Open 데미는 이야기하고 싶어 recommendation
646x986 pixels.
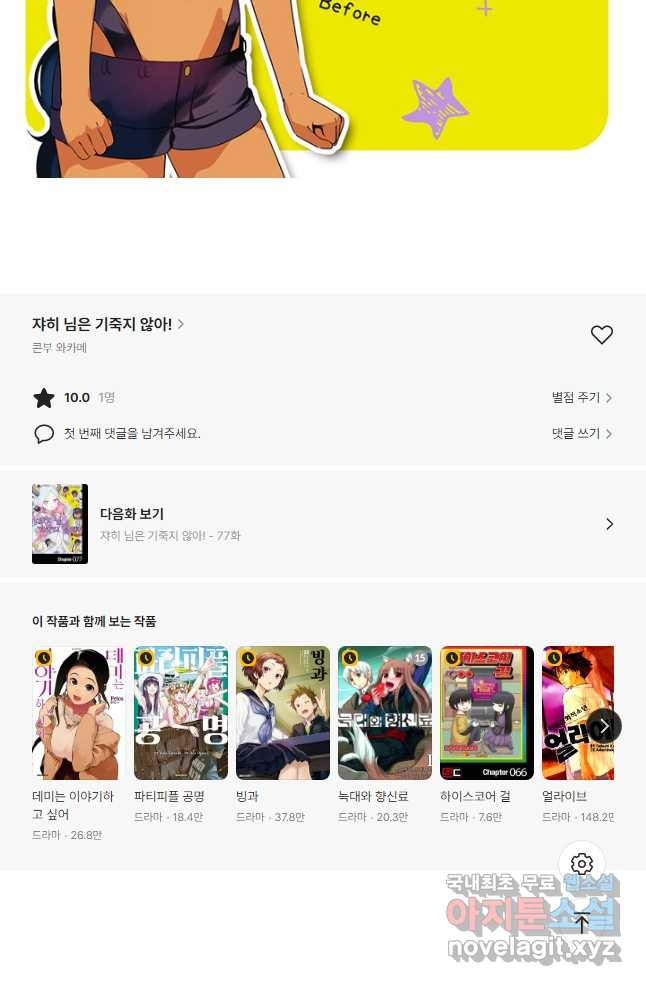(76, 713)
